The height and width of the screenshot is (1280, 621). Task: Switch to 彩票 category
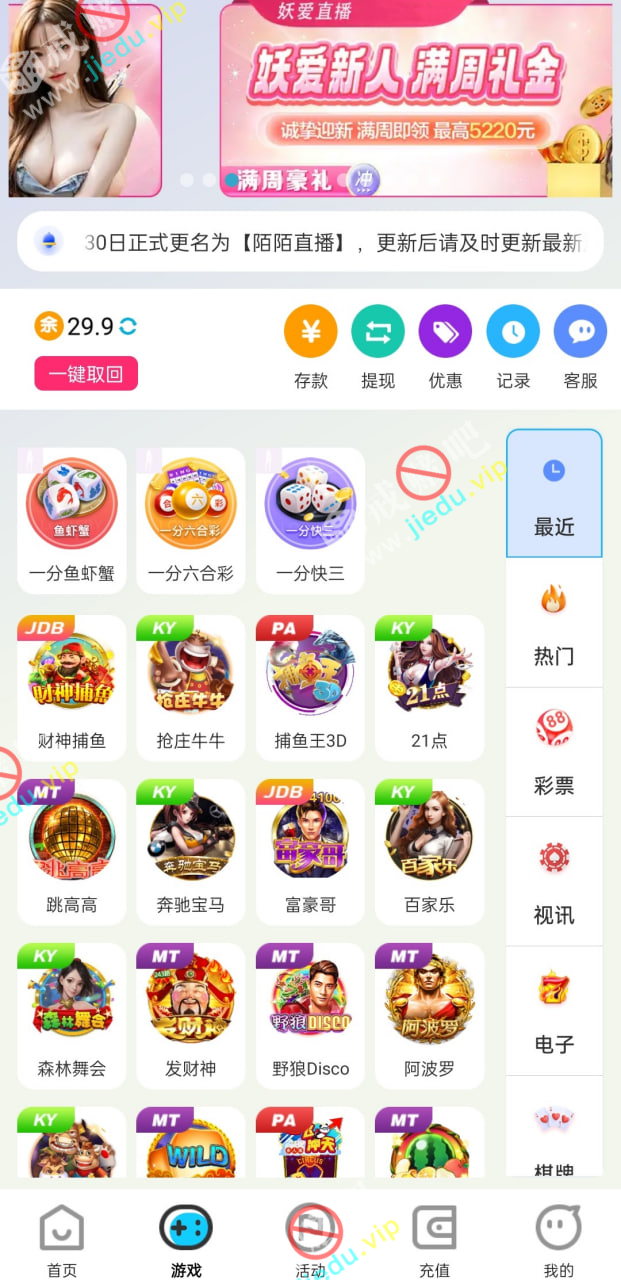pos(554,752)
